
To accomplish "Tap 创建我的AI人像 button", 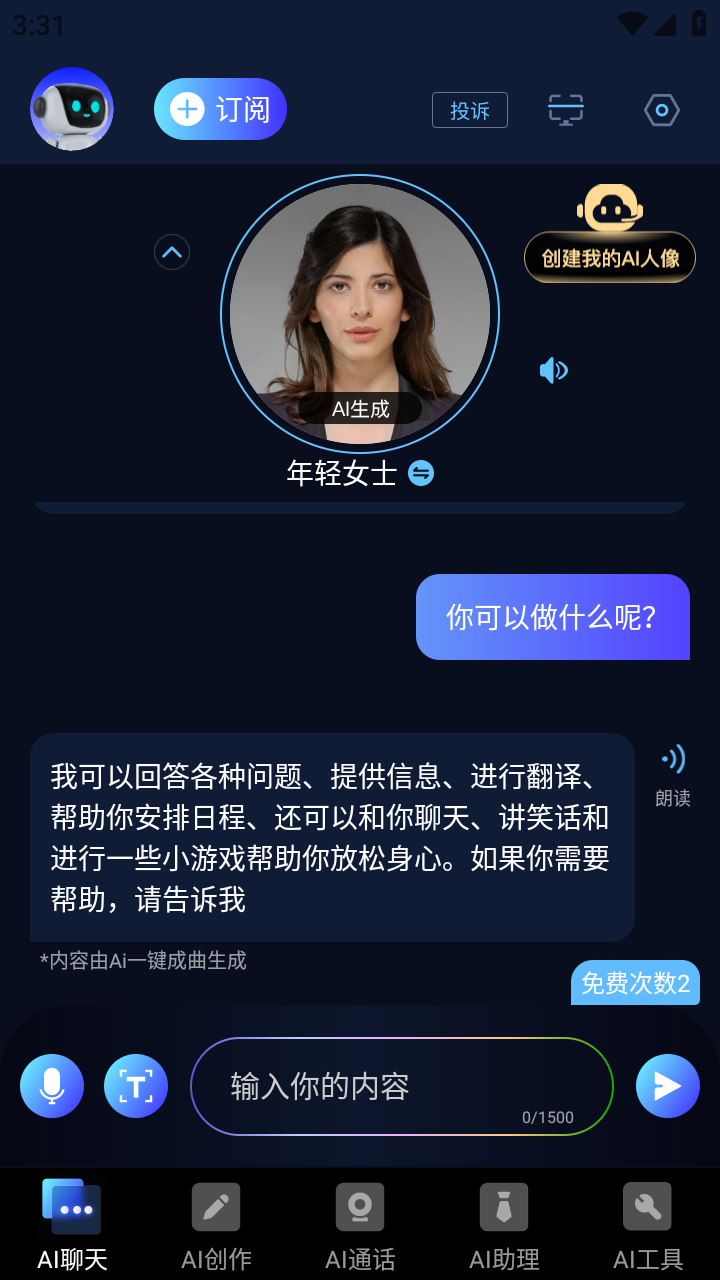I will tap(610, 257).
